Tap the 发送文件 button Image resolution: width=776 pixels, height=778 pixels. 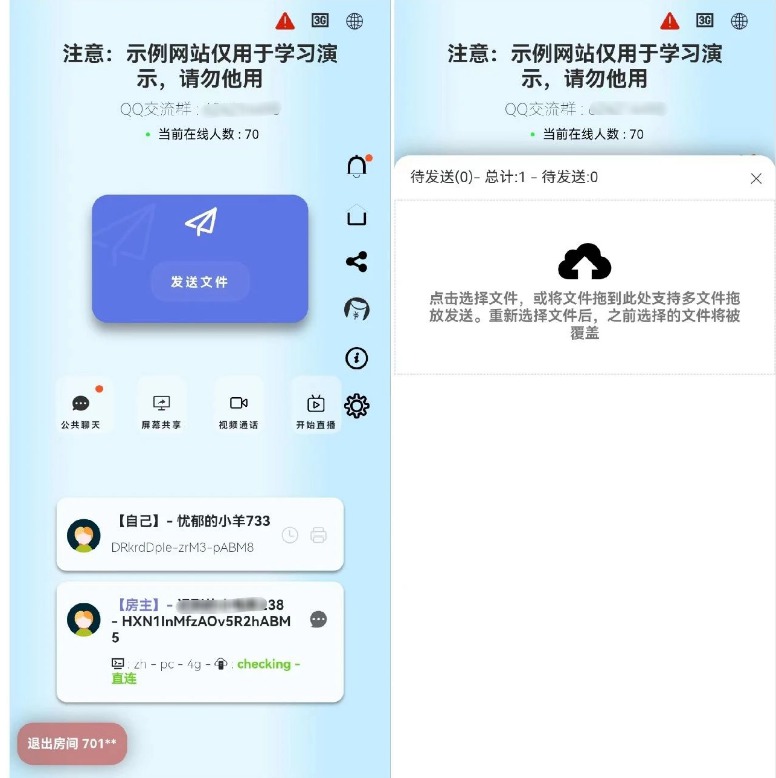(x=200, y=281)
